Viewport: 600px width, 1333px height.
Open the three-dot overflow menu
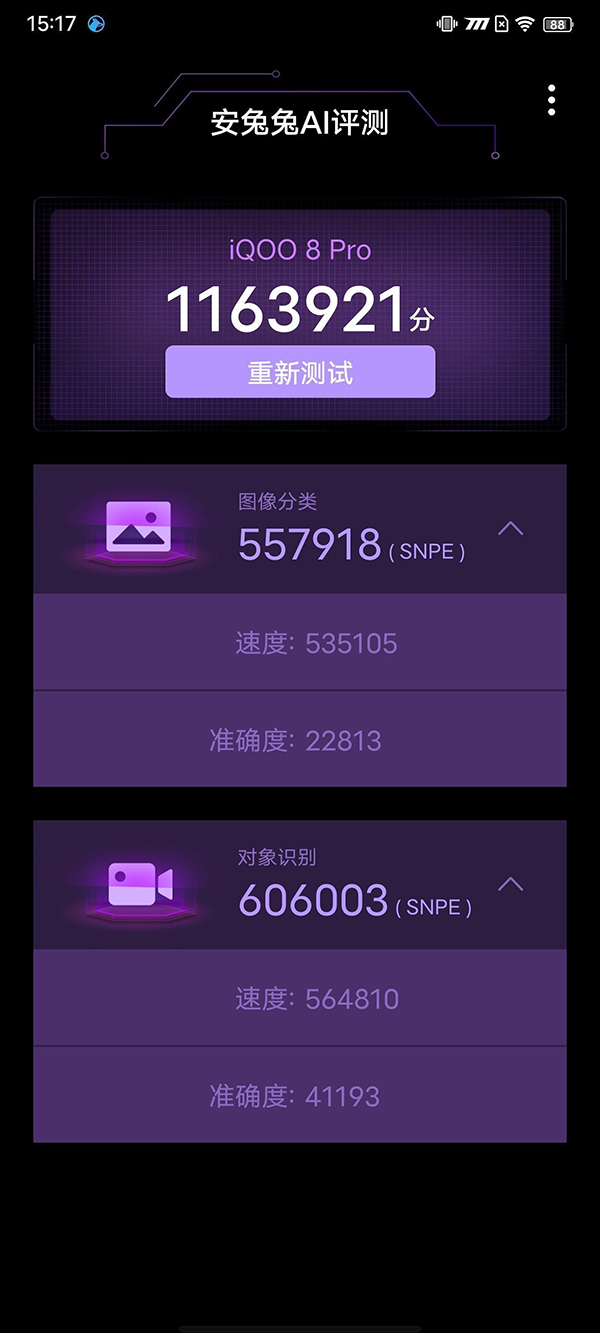[x=551, y=100]
